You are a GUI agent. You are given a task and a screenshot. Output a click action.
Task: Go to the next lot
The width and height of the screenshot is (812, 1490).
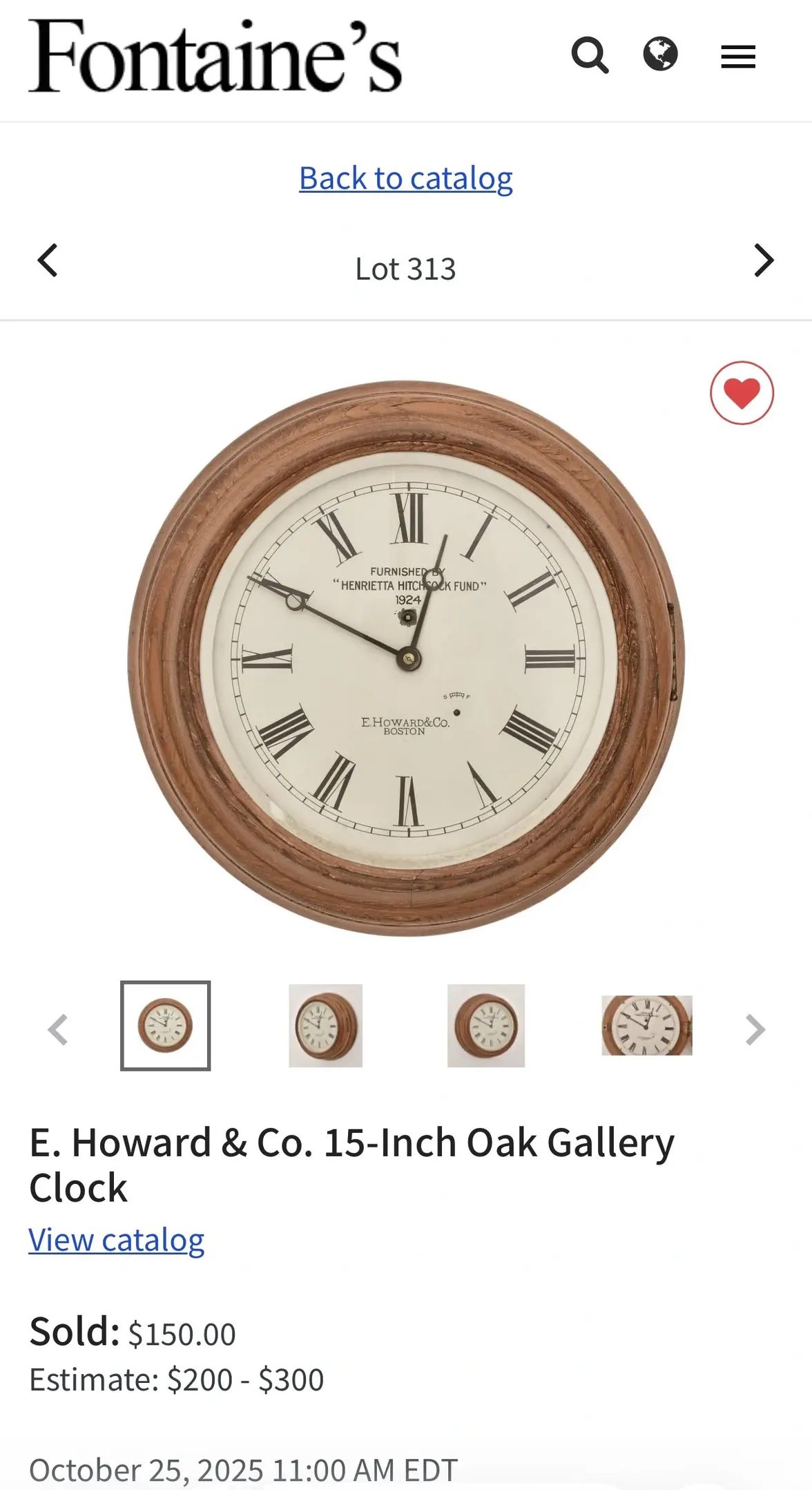pyautogui.click(x=764, y=261)
